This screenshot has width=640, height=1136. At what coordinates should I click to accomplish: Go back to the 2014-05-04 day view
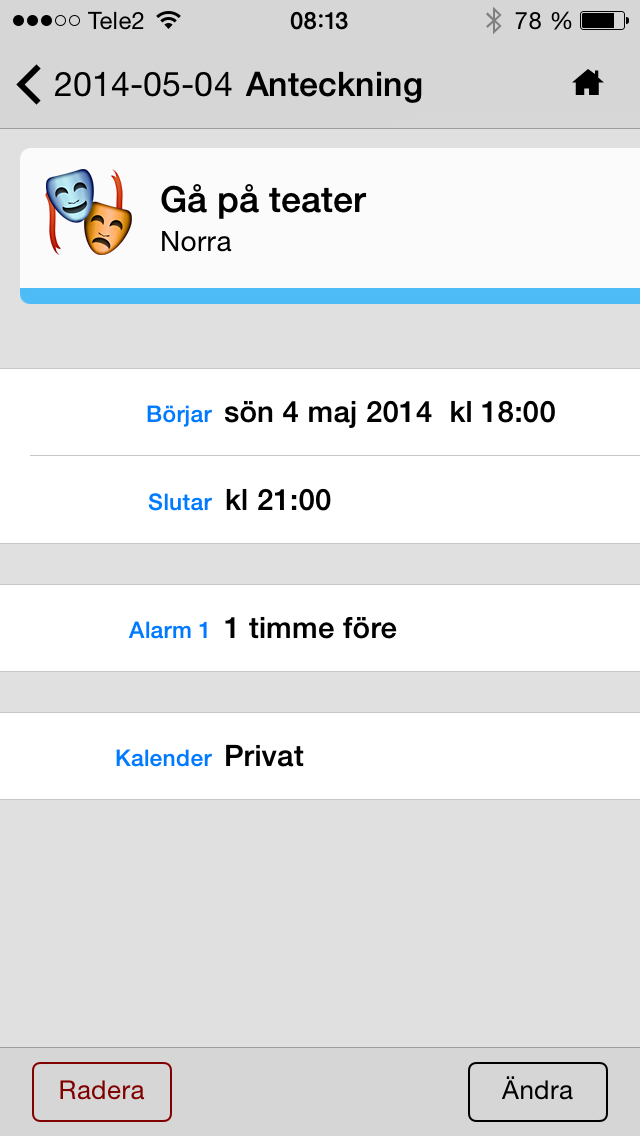point(123,85)
